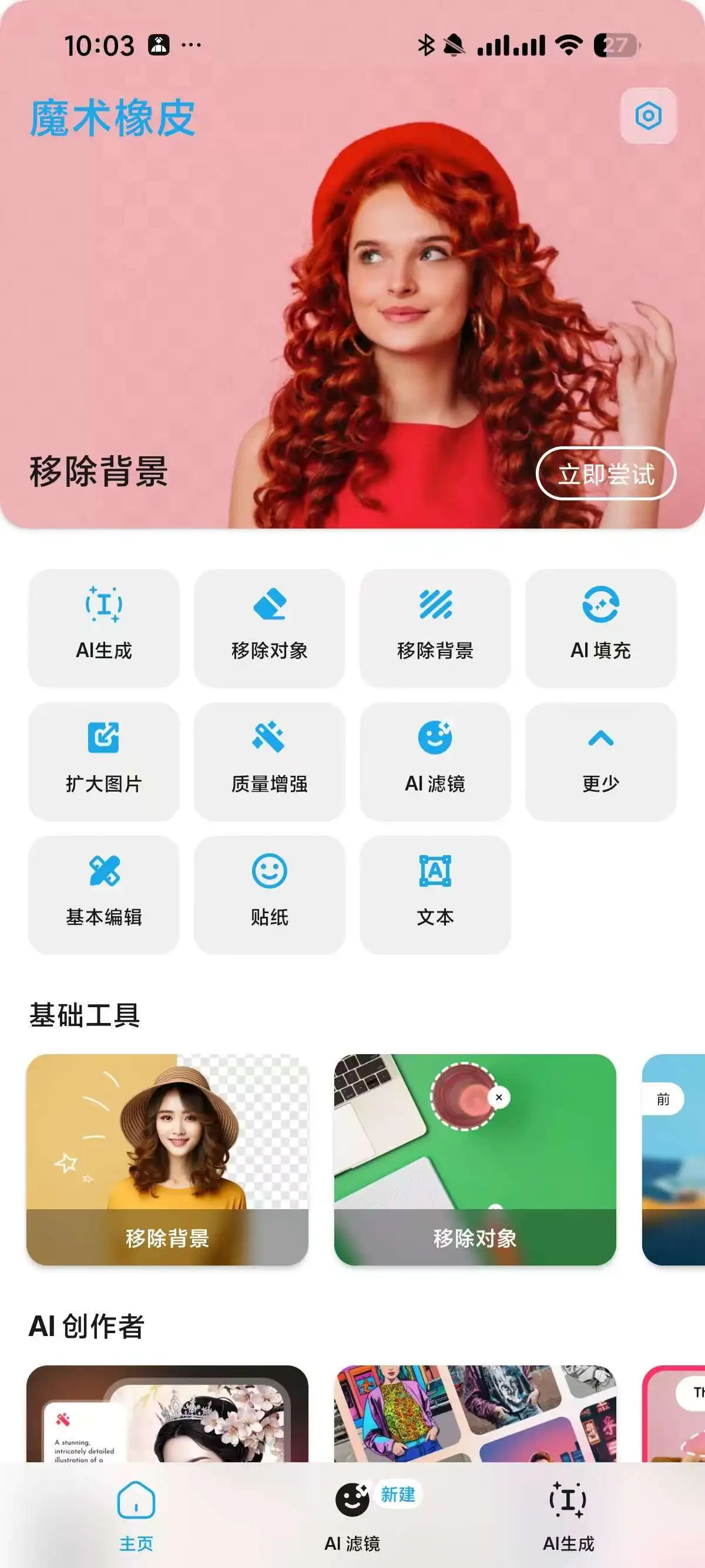Switch to the 主页 tab
Viewport: 705px width, 1568px height.
137,1516
